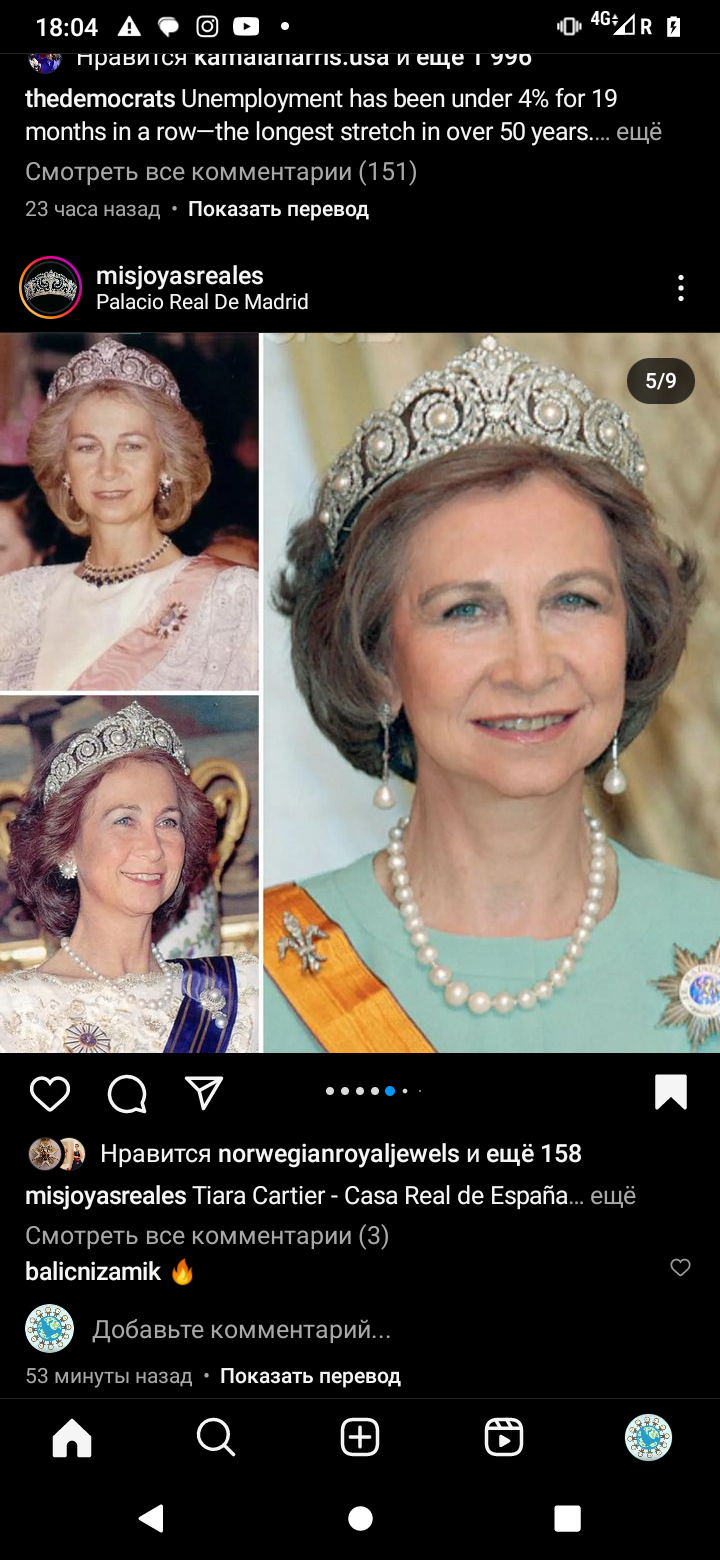Open comments on misjoyasreales post
The image size is (720, 1560).
click(x=127, y=1093)
